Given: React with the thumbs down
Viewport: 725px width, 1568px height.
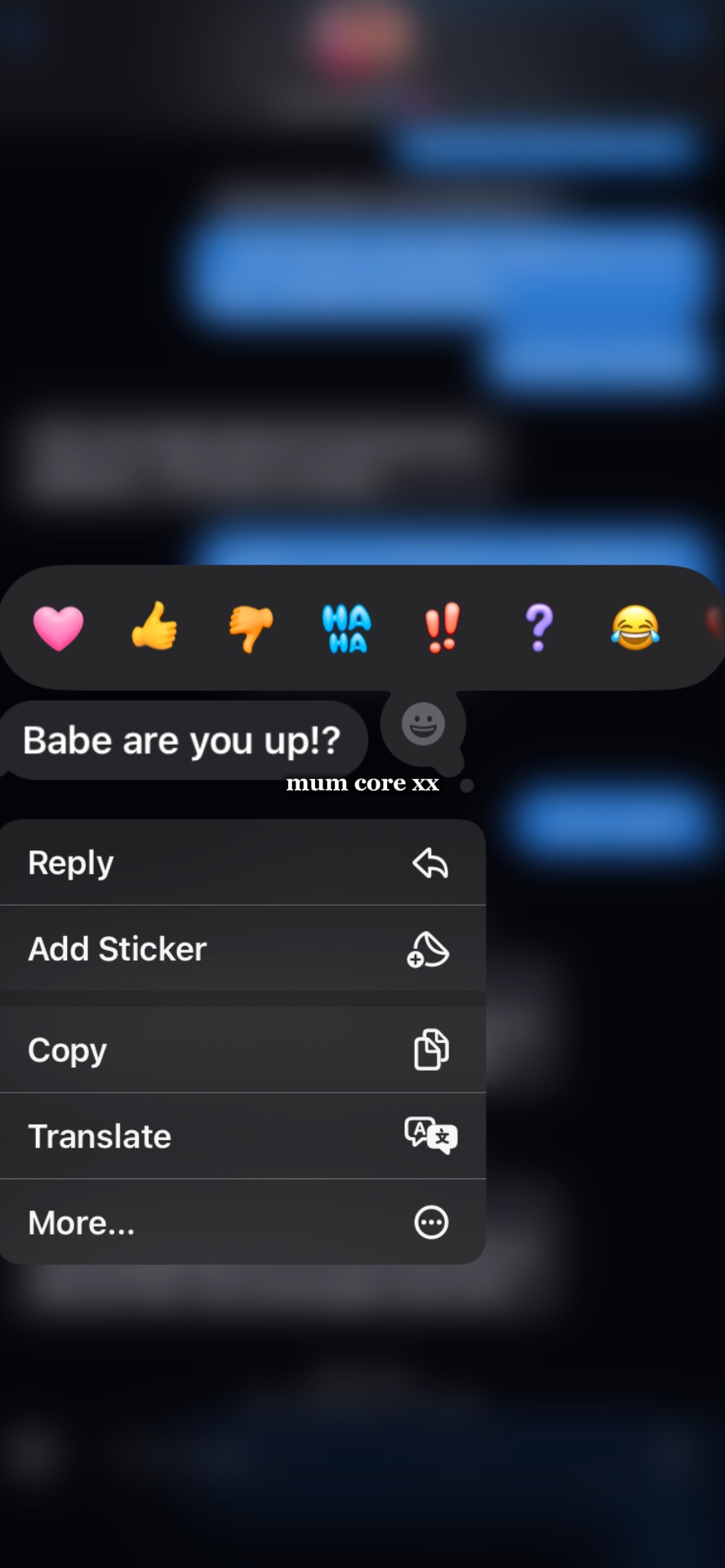Looking at the screenshot, I should click(x=251, y=628).
